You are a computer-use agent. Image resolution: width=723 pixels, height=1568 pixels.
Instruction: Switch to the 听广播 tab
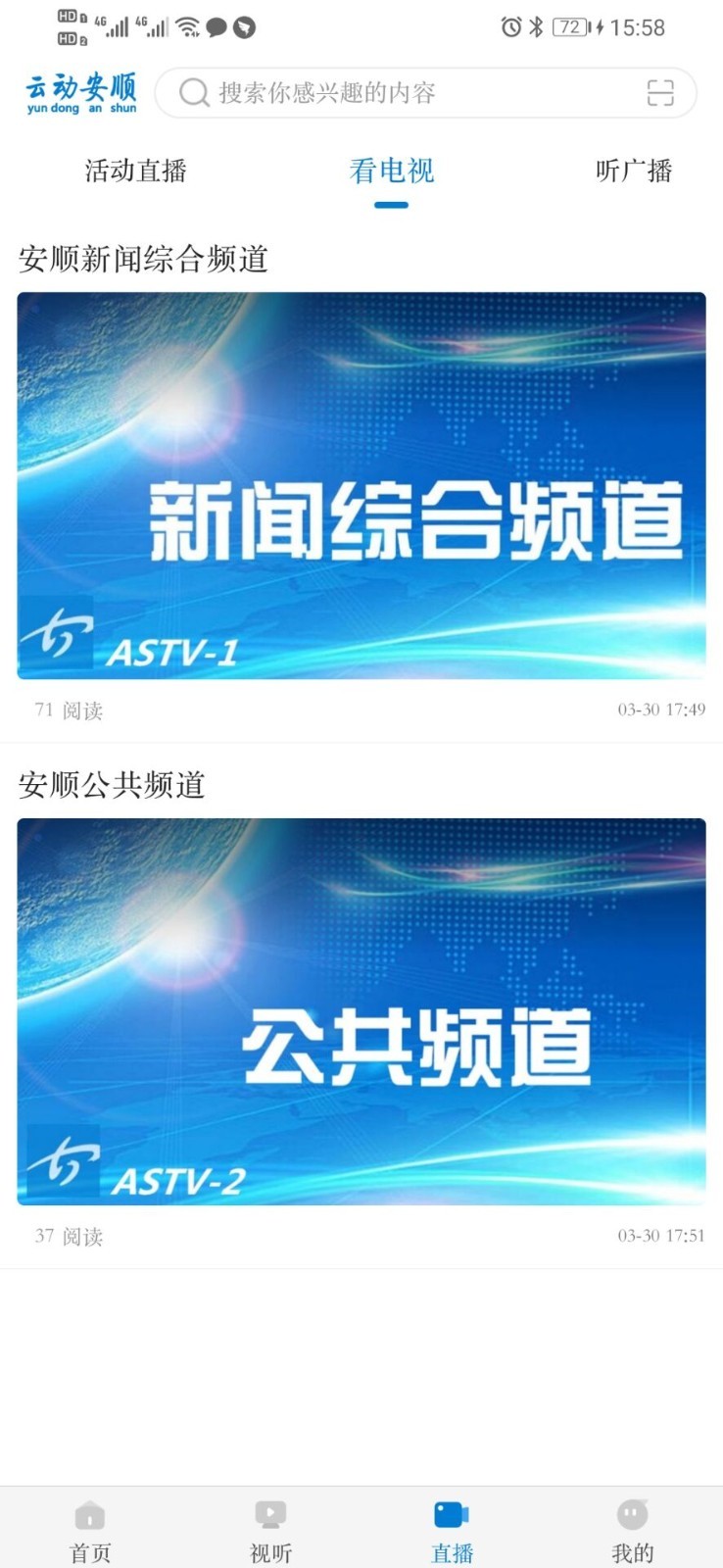tap(633, 171)
